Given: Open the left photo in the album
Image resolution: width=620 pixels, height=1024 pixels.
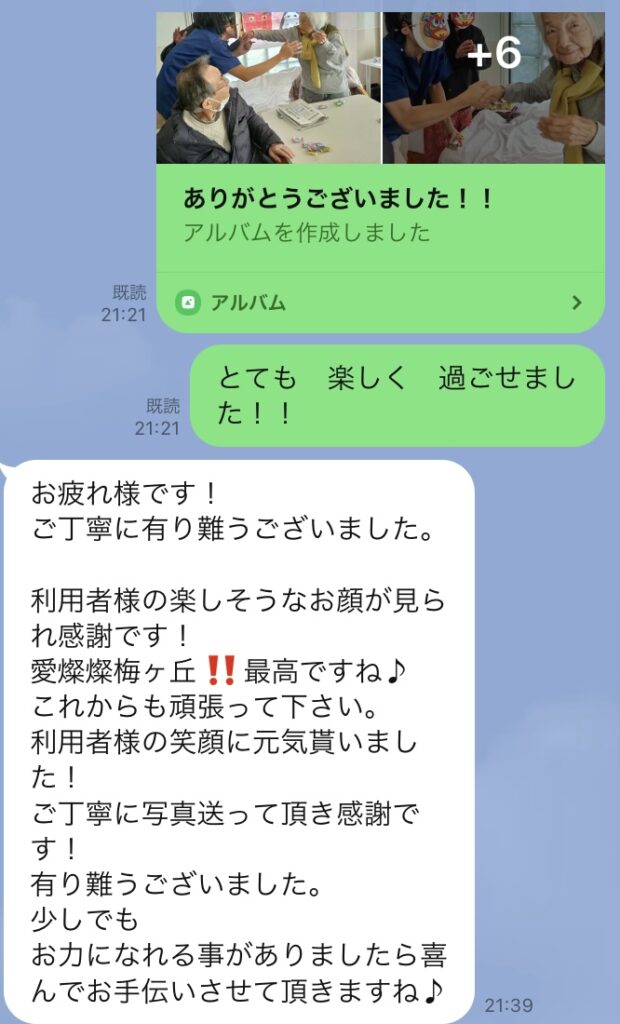Looking at the screenshot, I should [x=268, y=88].
